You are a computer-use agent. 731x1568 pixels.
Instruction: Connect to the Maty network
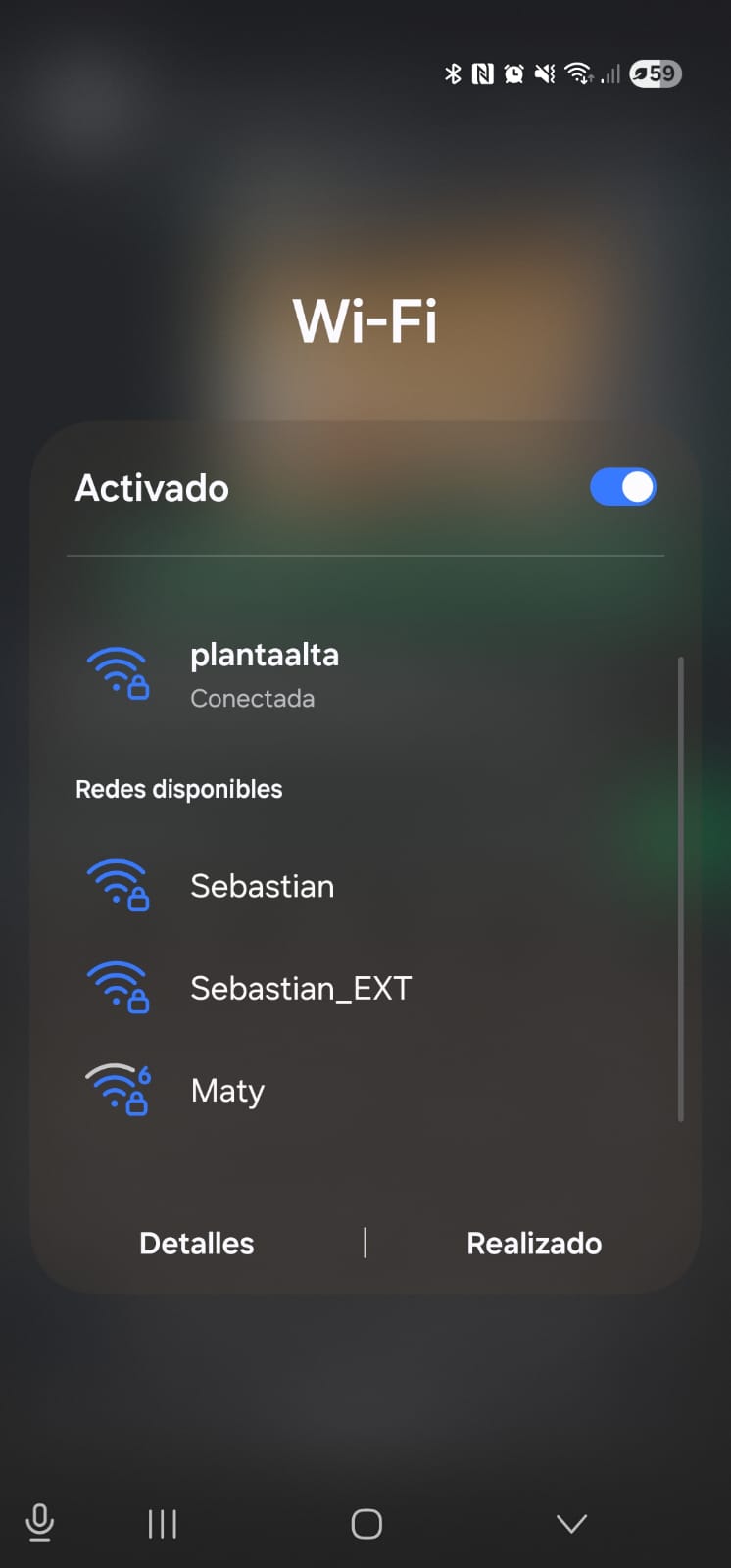(x=227, y=1091)
